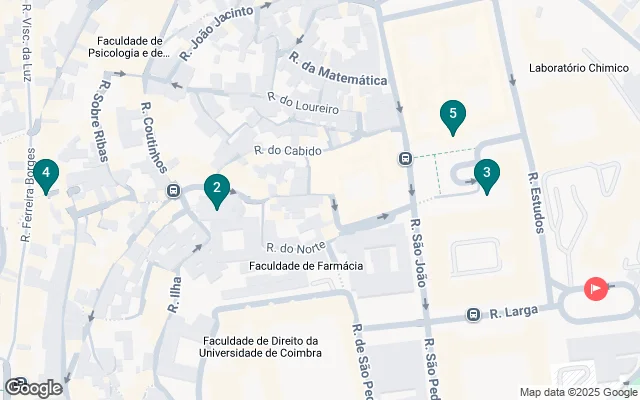
Task: Select map marker number 2
Action: 217,188
